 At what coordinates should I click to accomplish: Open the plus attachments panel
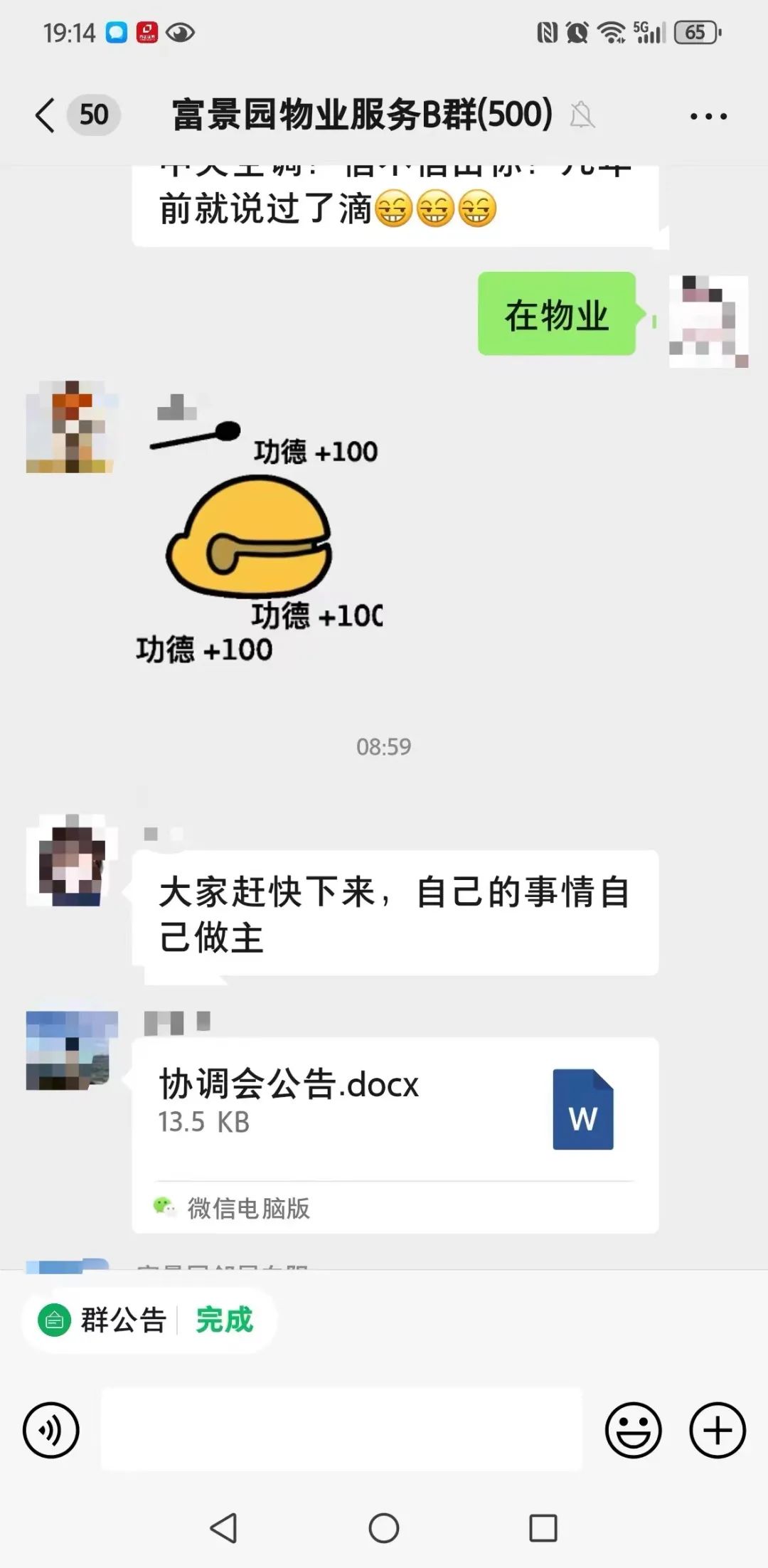point(718,1430)
